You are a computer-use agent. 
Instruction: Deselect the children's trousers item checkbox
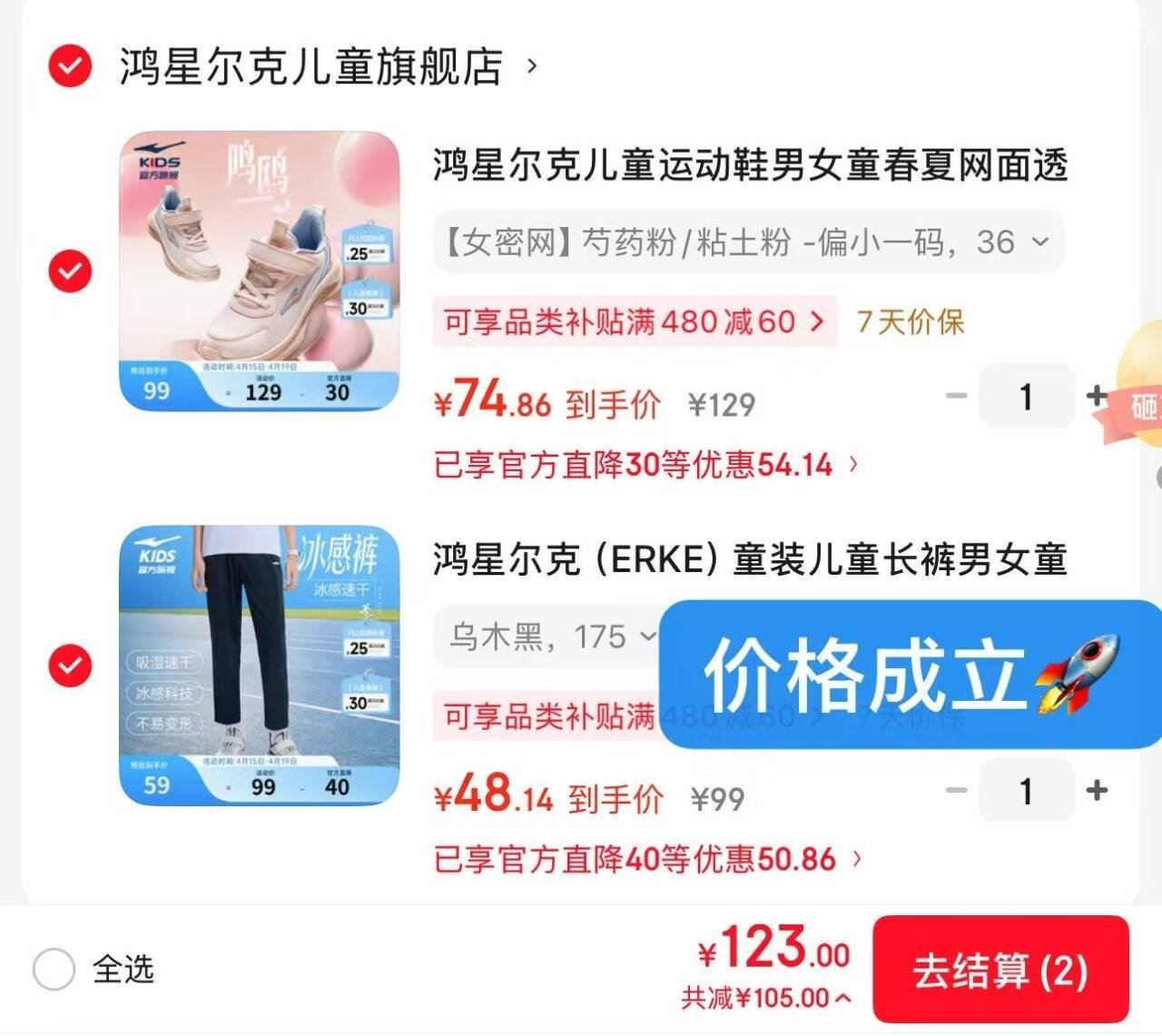70,666
